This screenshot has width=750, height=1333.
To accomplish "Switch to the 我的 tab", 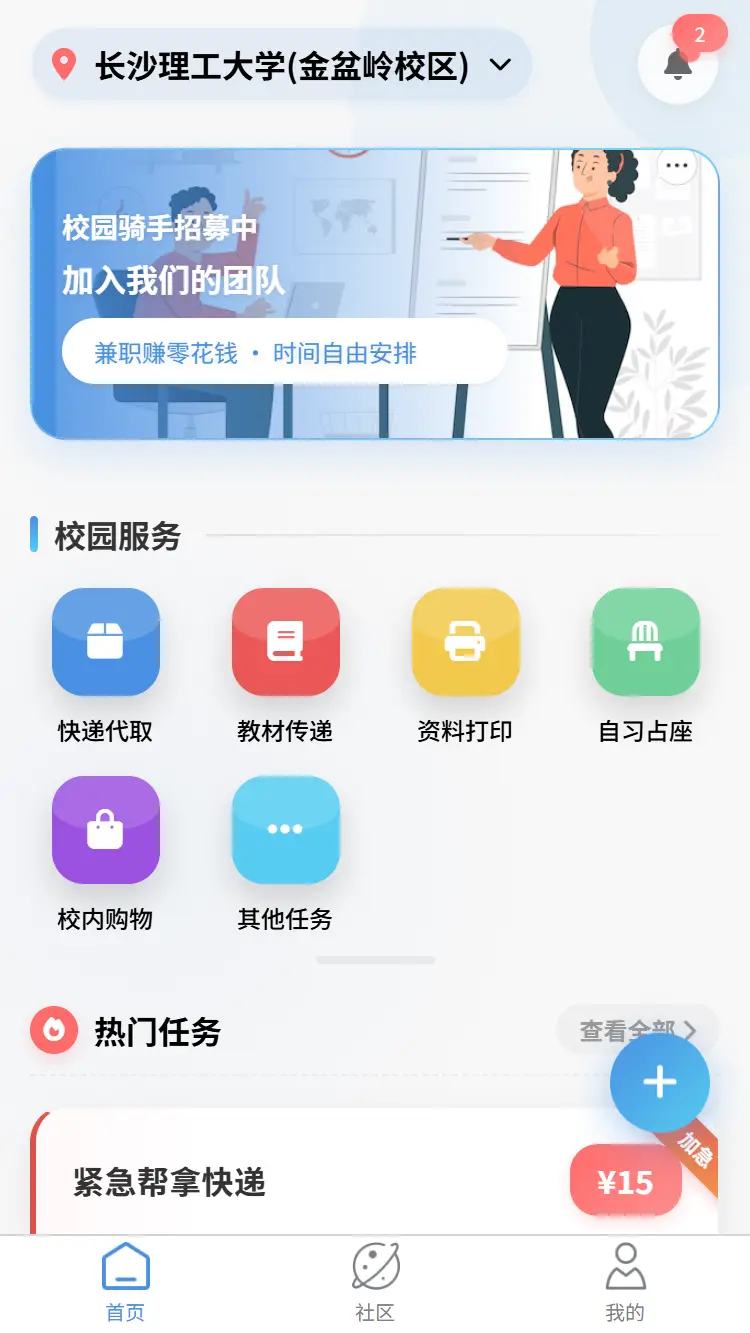I will [625, 1282].
